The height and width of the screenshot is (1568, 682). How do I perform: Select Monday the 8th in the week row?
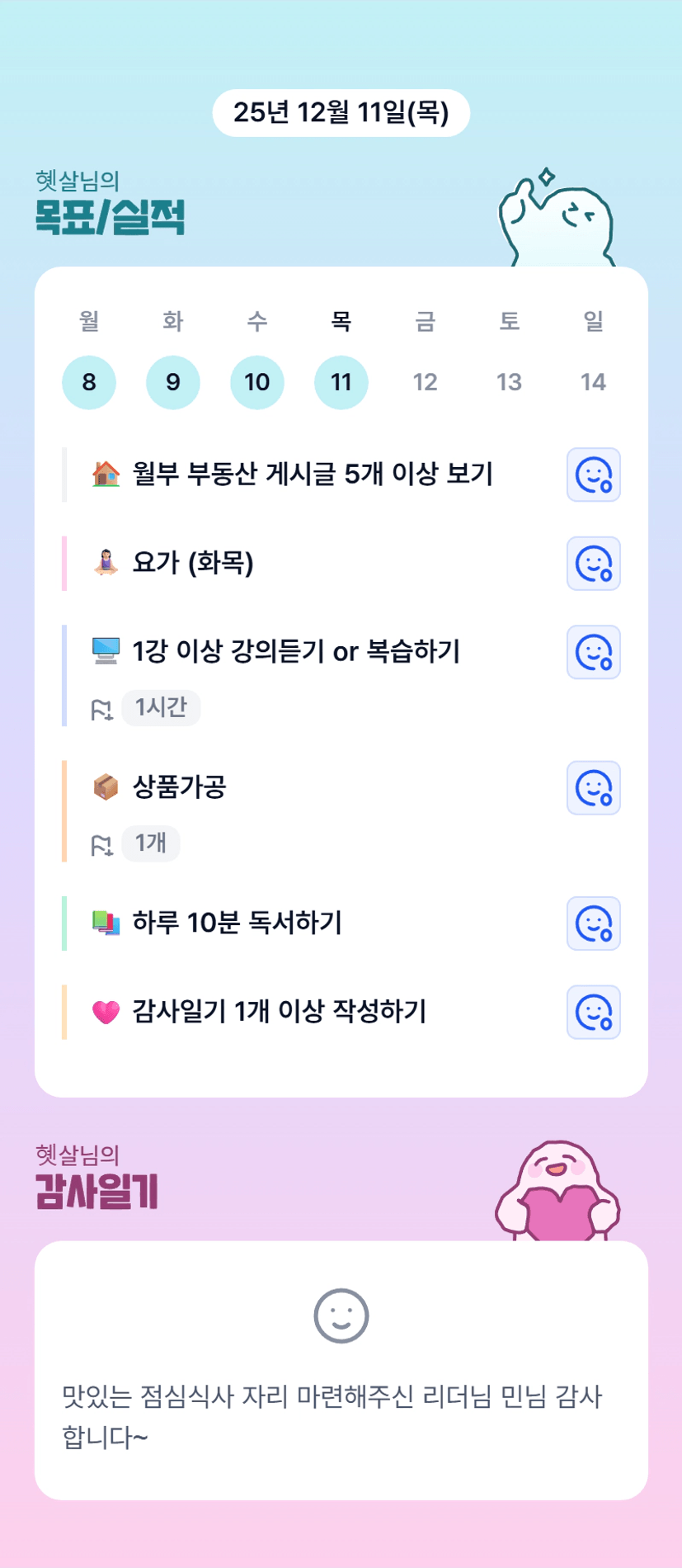pos(89,382)
